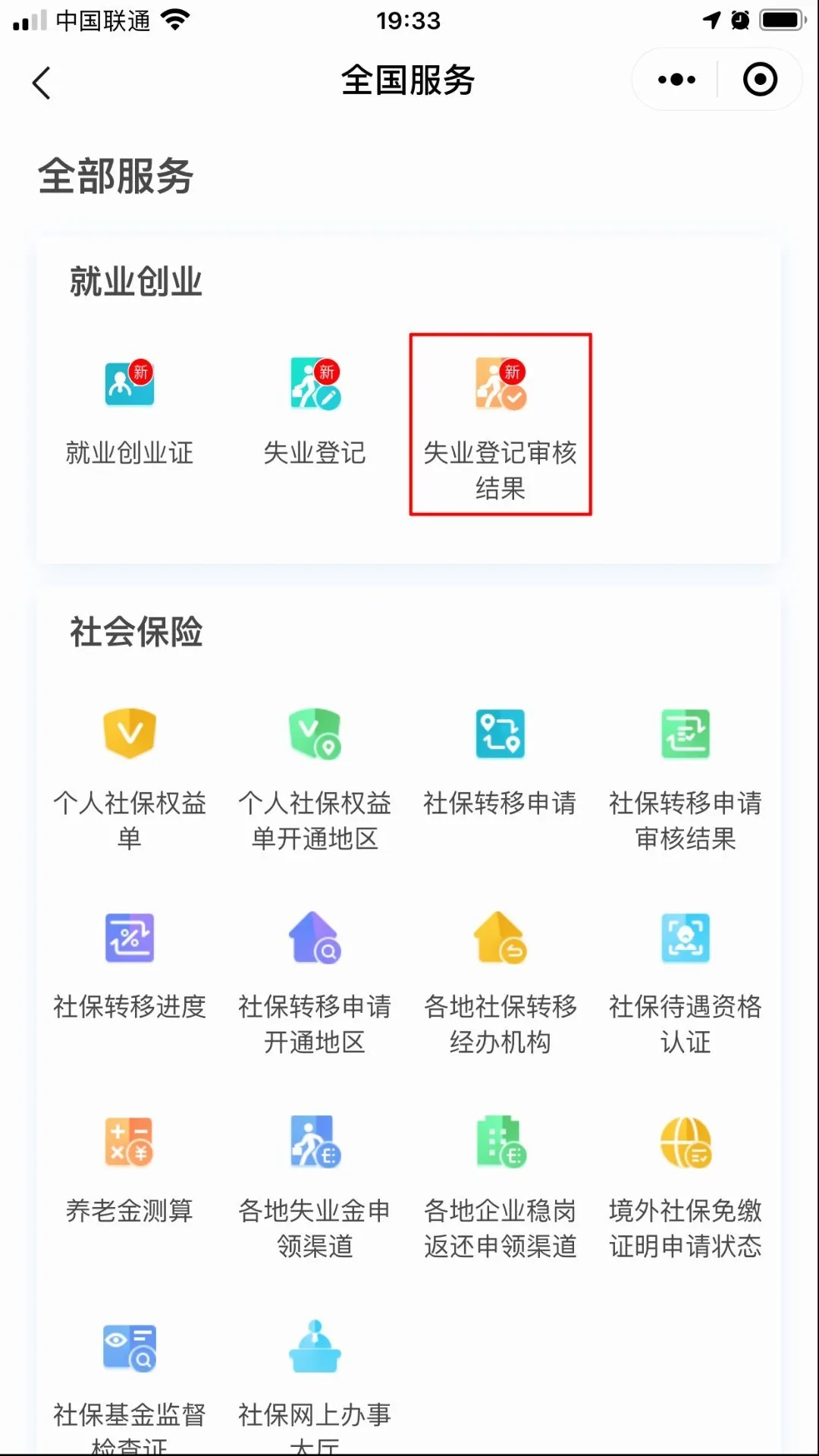This screenshot has width=819, height=1456.
Task: Close the mini program with the circle button
Action: coord(760,80)
